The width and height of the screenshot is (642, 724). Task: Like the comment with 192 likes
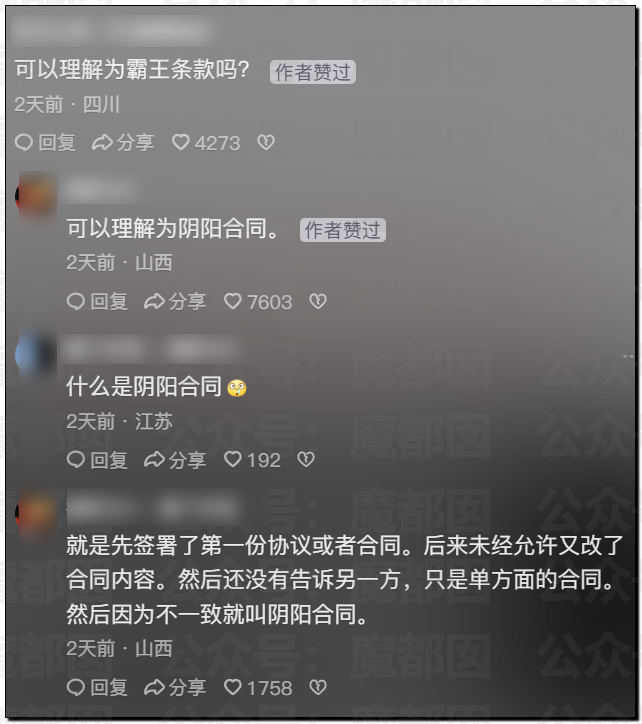233,460
